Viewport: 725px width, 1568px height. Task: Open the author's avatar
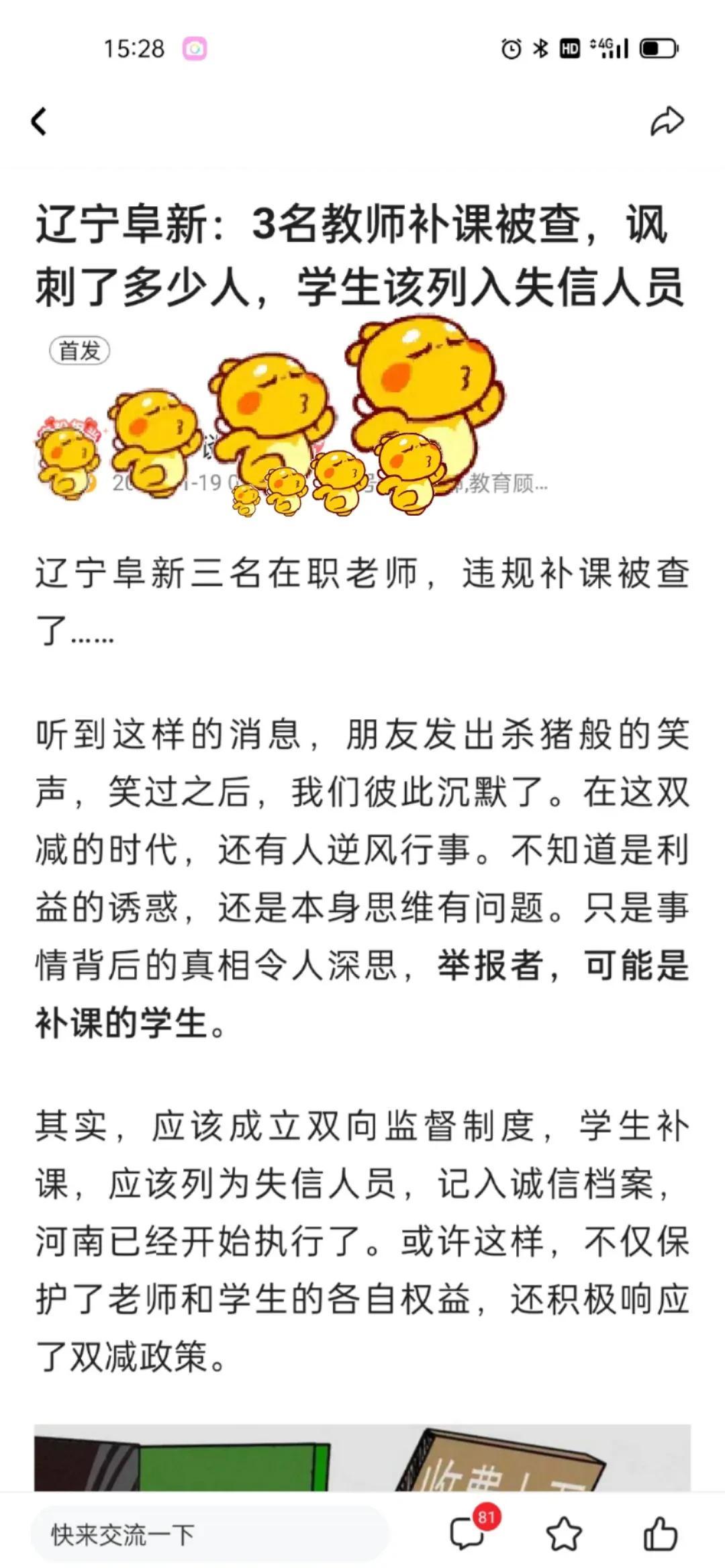67,460
